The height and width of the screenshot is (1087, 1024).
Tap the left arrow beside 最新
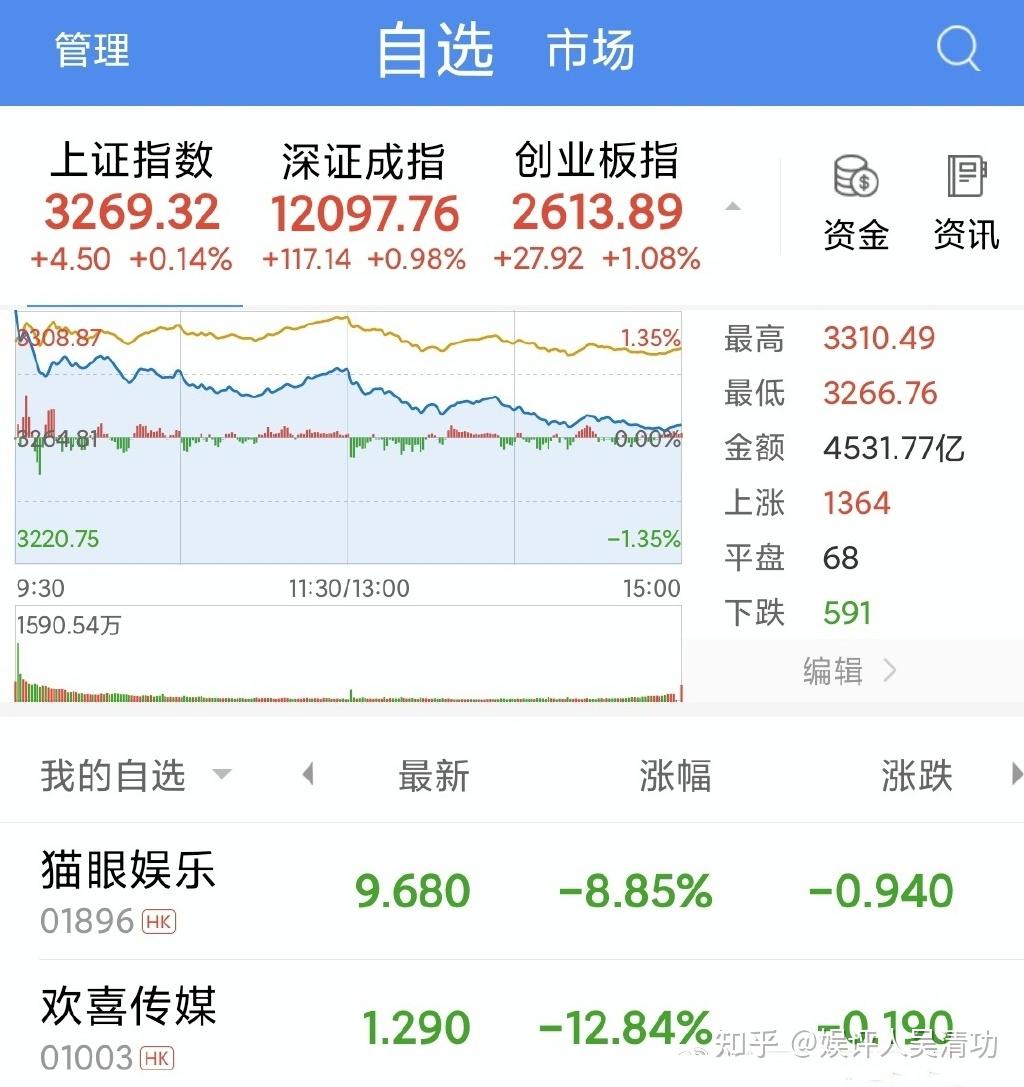308,774
